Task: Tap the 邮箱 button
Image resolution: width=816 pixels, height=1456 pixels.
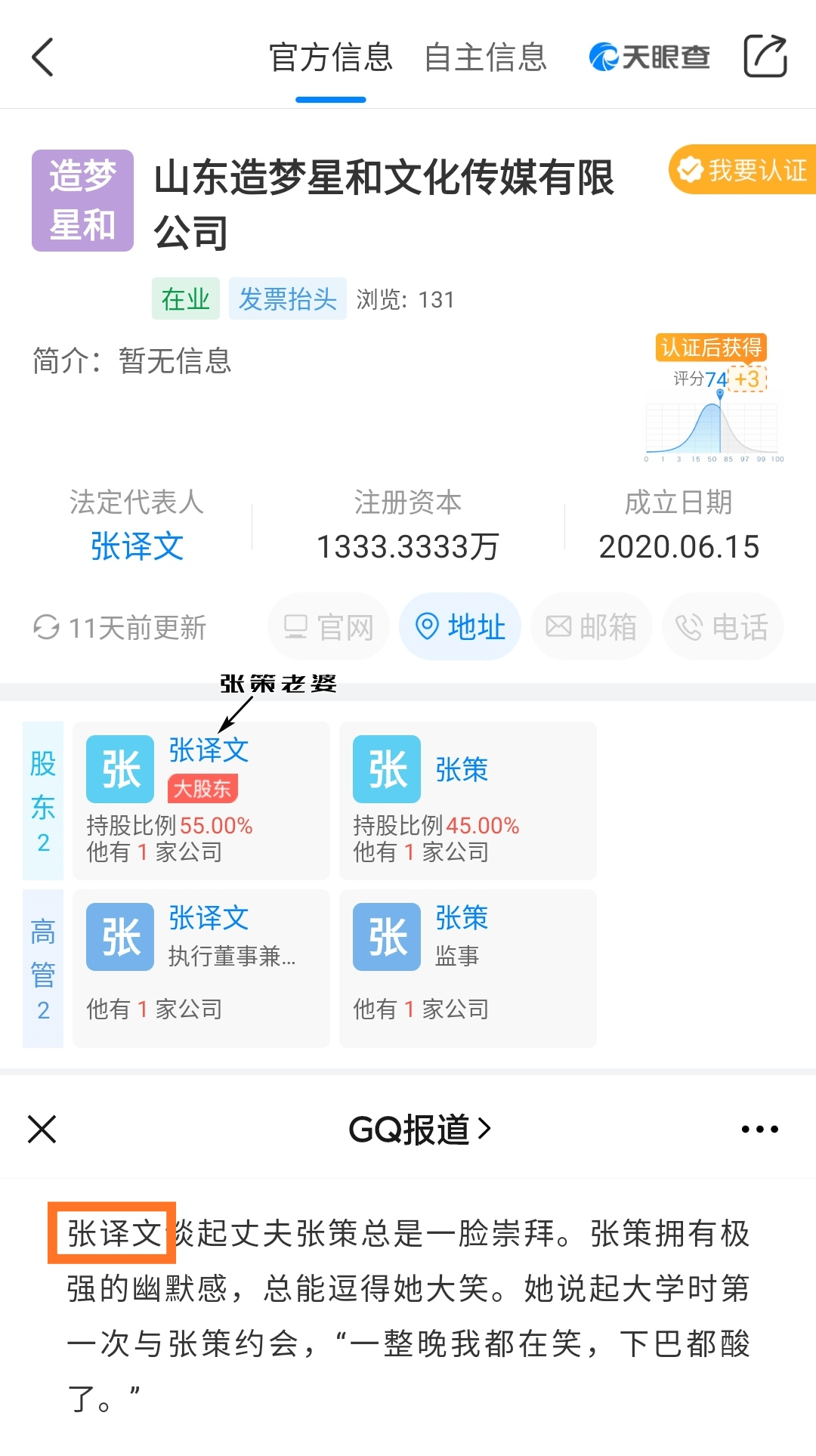Action: click(x=592, y=627)
